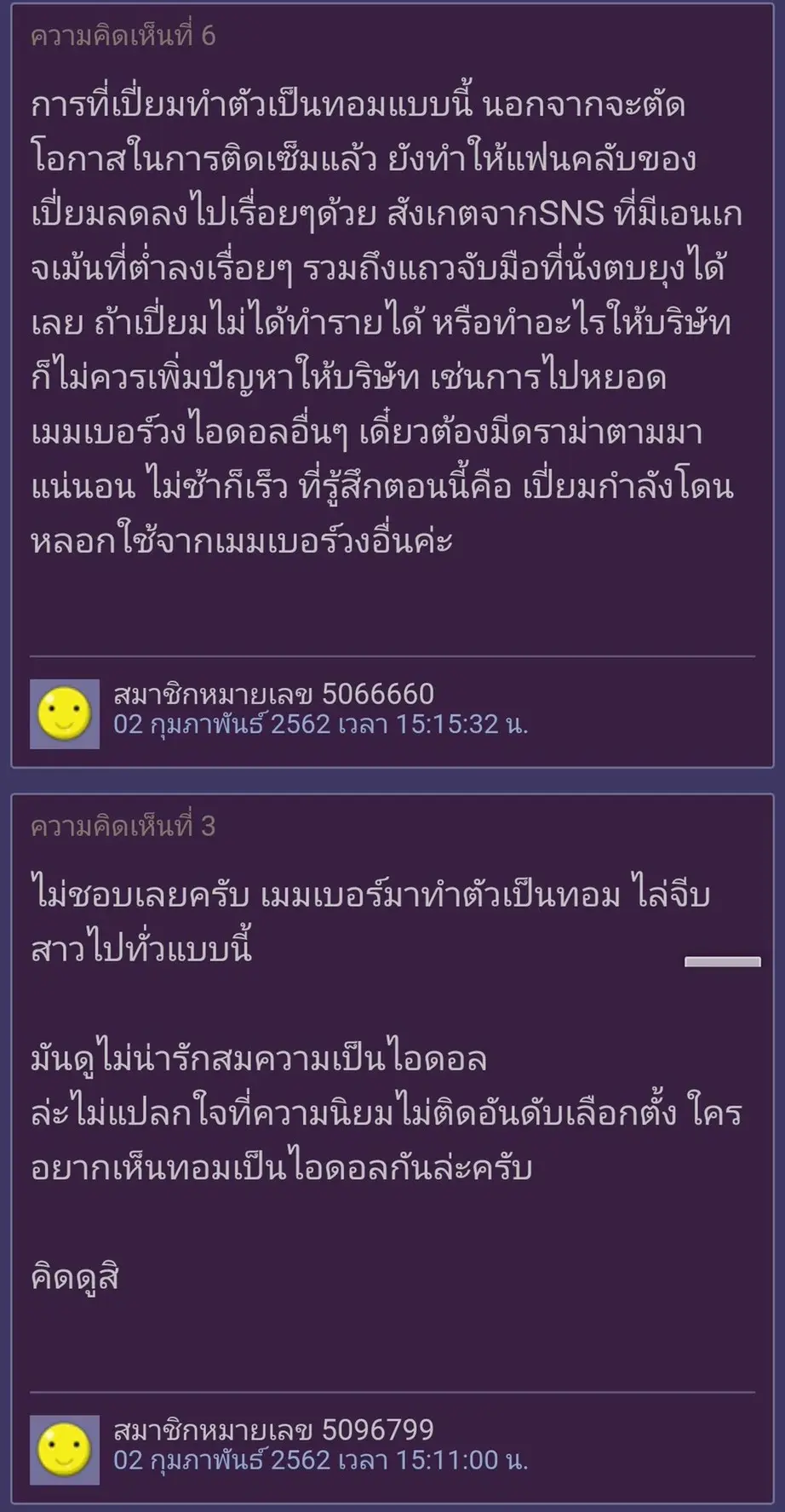Open profile of member 5066660
This screenshot has height=1512, width=785.
[x=274, y=694]
